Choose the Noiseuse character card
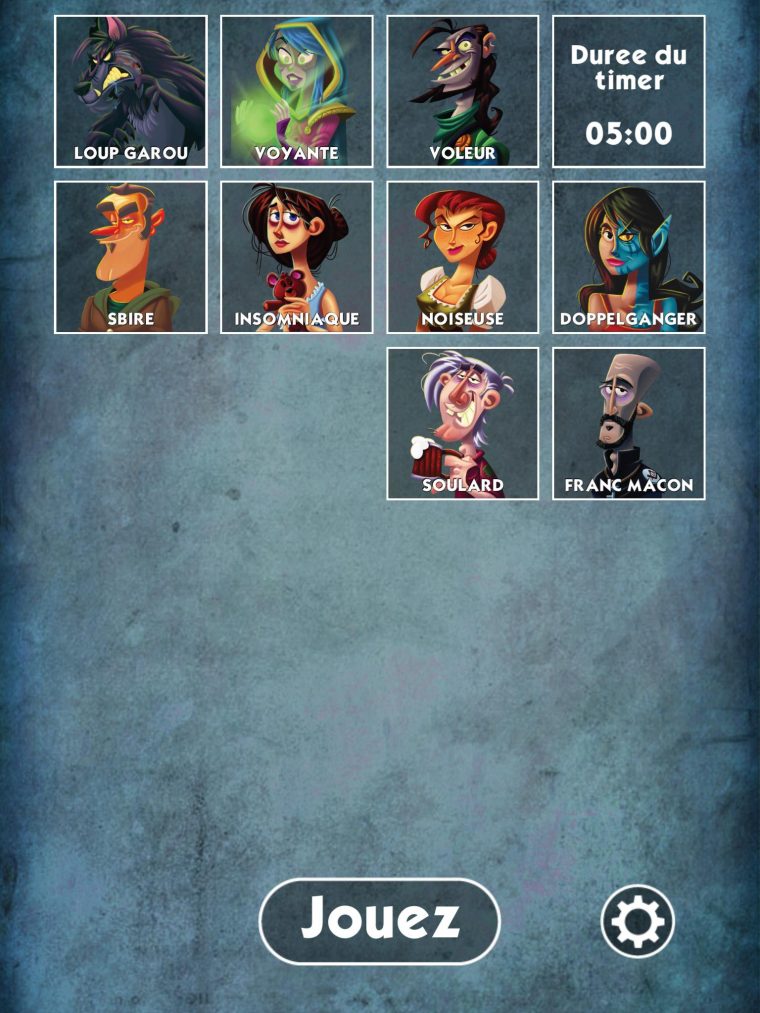760x1013 pixels. [463, 257]
